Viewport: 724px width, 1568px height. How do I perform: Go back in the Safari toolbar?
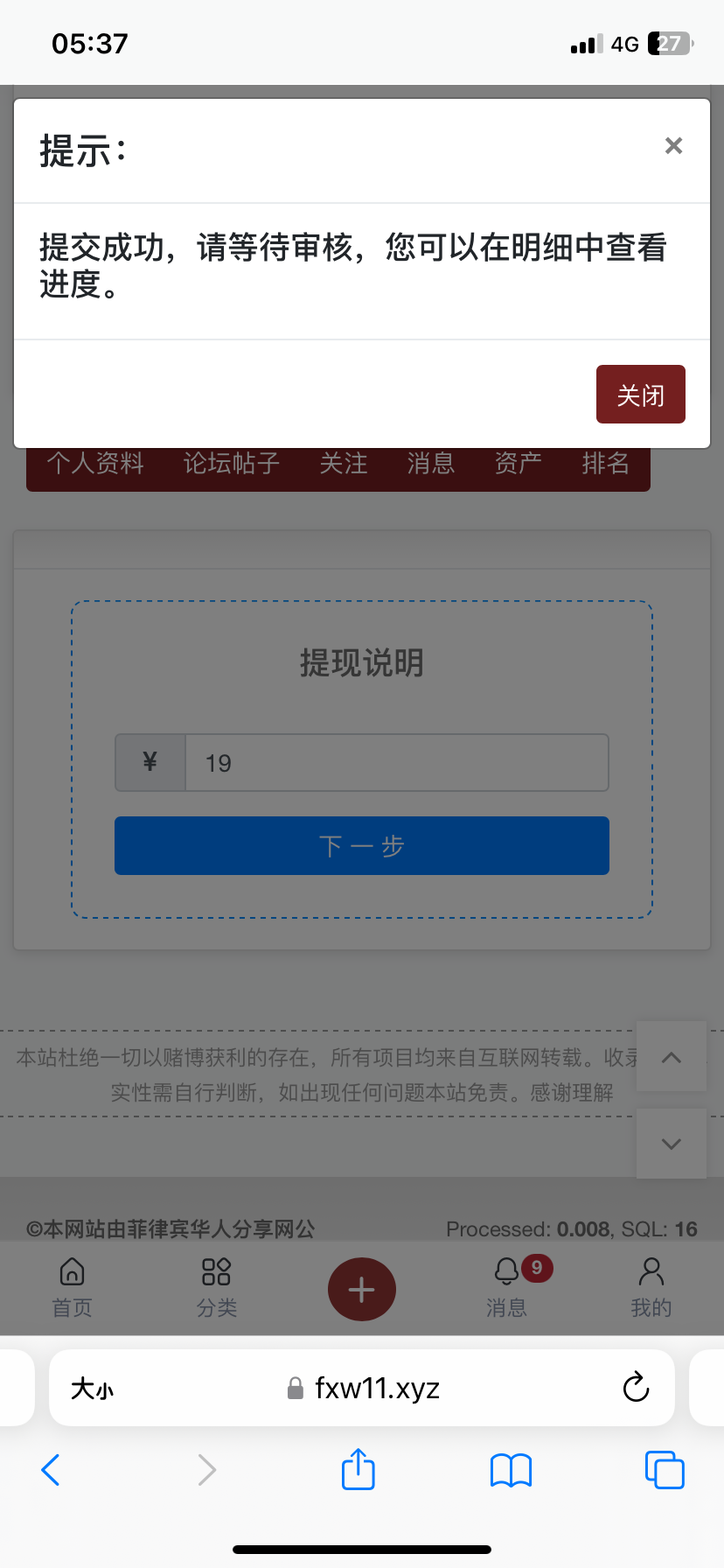tap(51, 1470)
